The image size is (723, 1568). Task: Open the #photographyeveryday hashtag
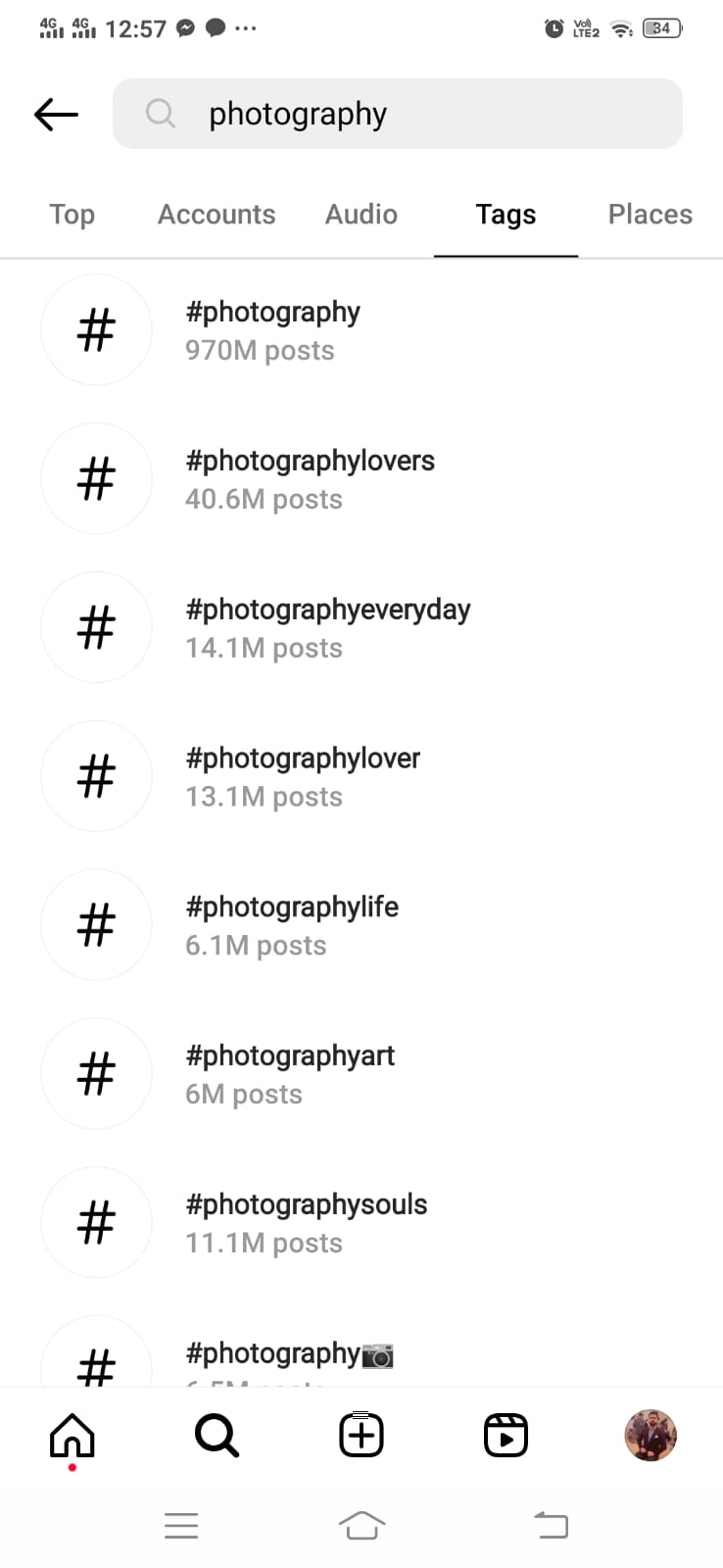[x=327, y=628]
